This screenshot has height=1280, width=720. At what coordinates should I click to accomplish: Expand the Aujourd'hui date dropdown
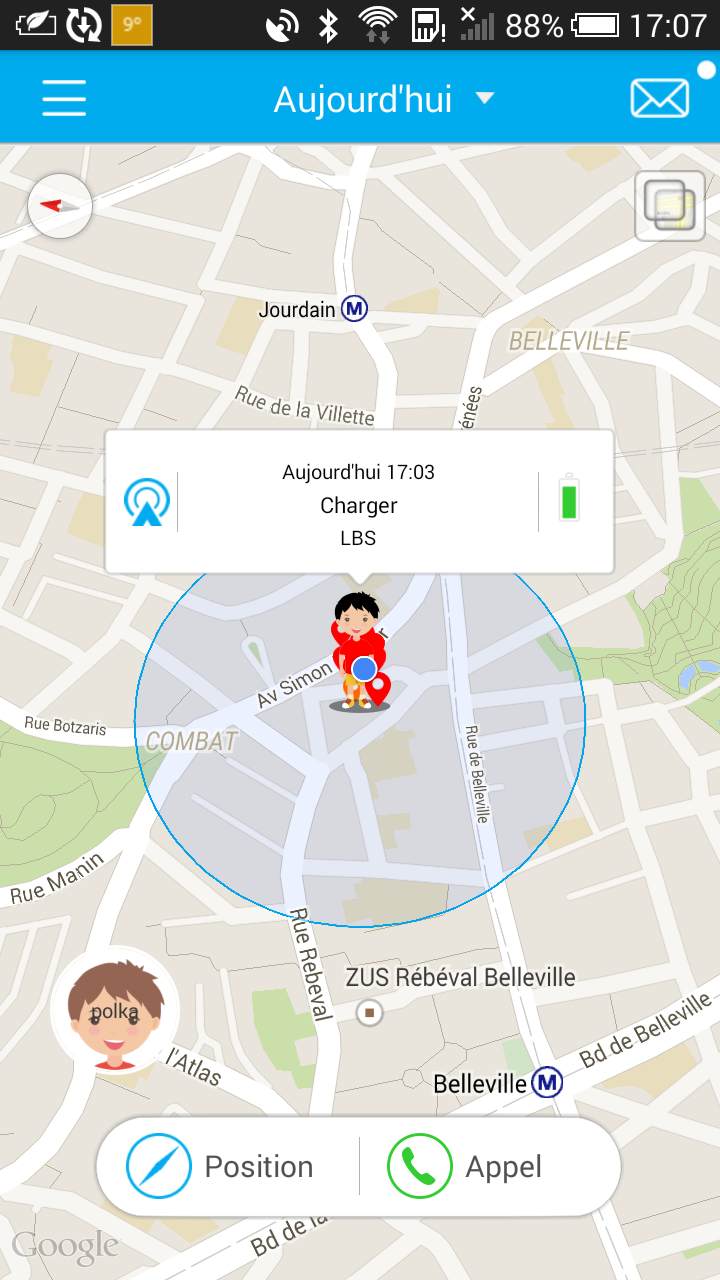tap(384, 99)
